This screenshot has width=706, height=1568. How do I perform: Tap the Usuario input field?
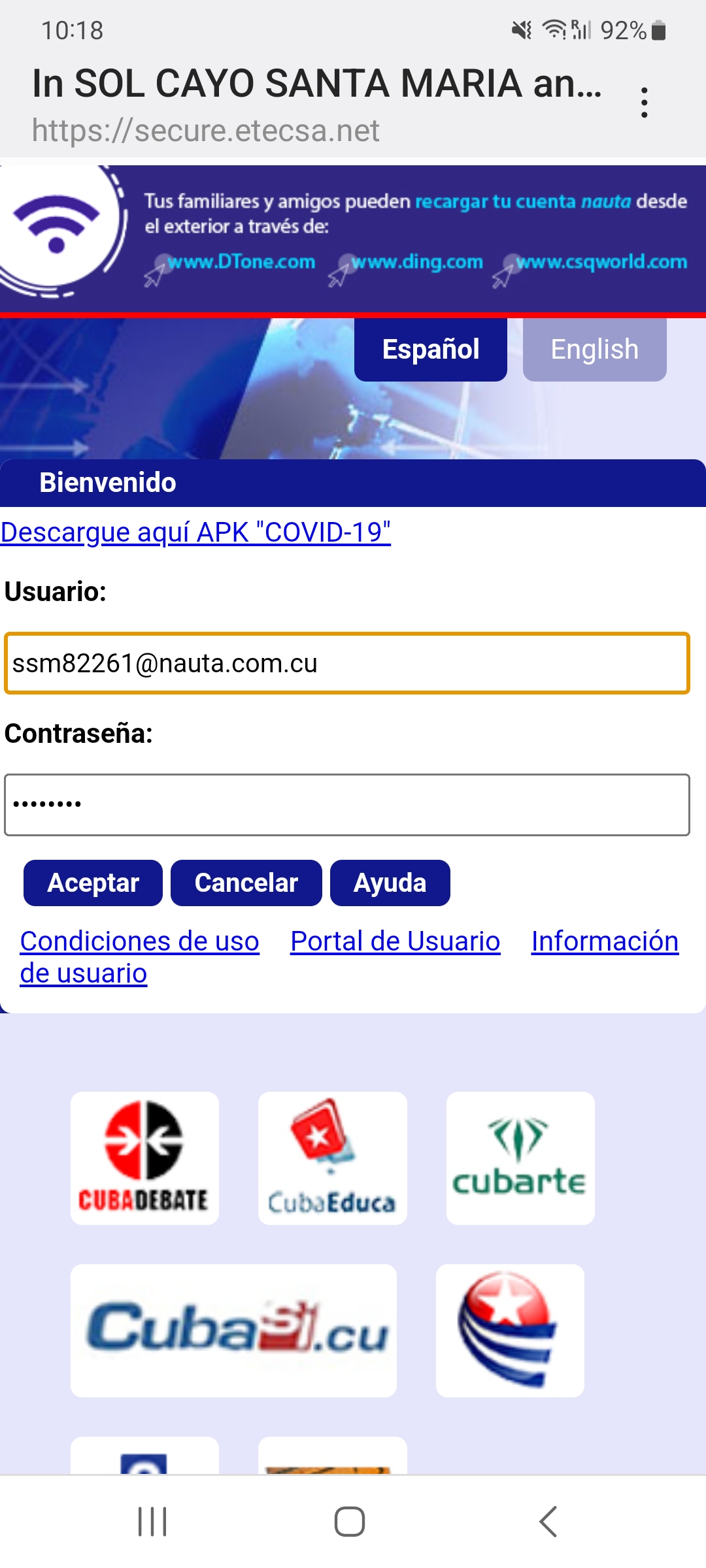(x=347, y=663)
